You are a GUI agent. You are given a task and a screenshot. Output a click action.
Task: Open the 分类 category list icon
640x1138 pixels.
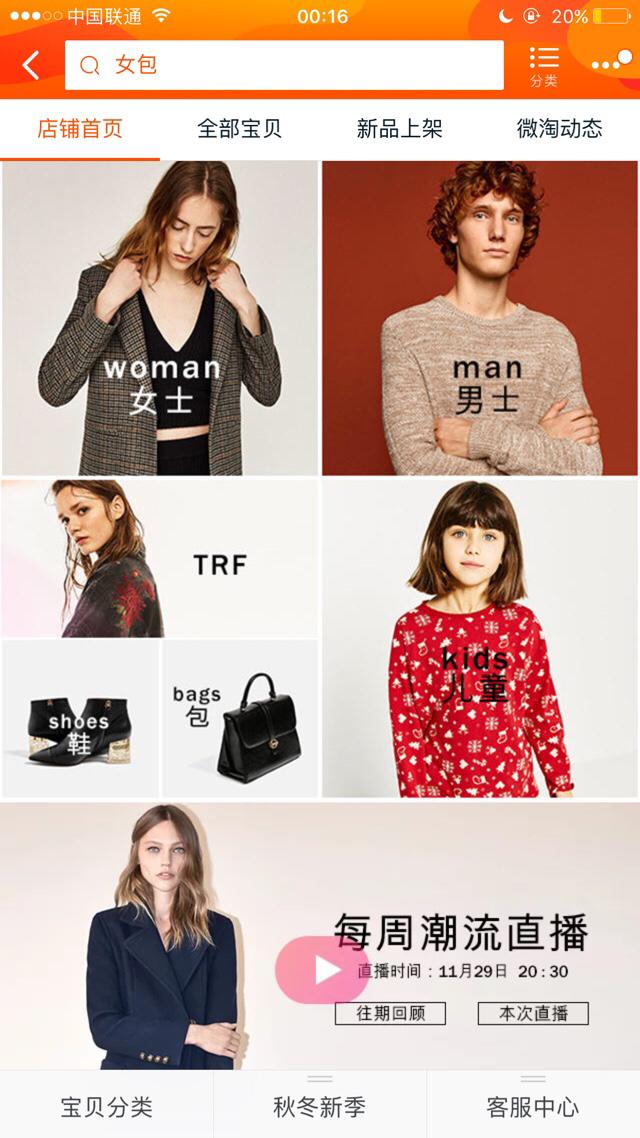point(544,66)
